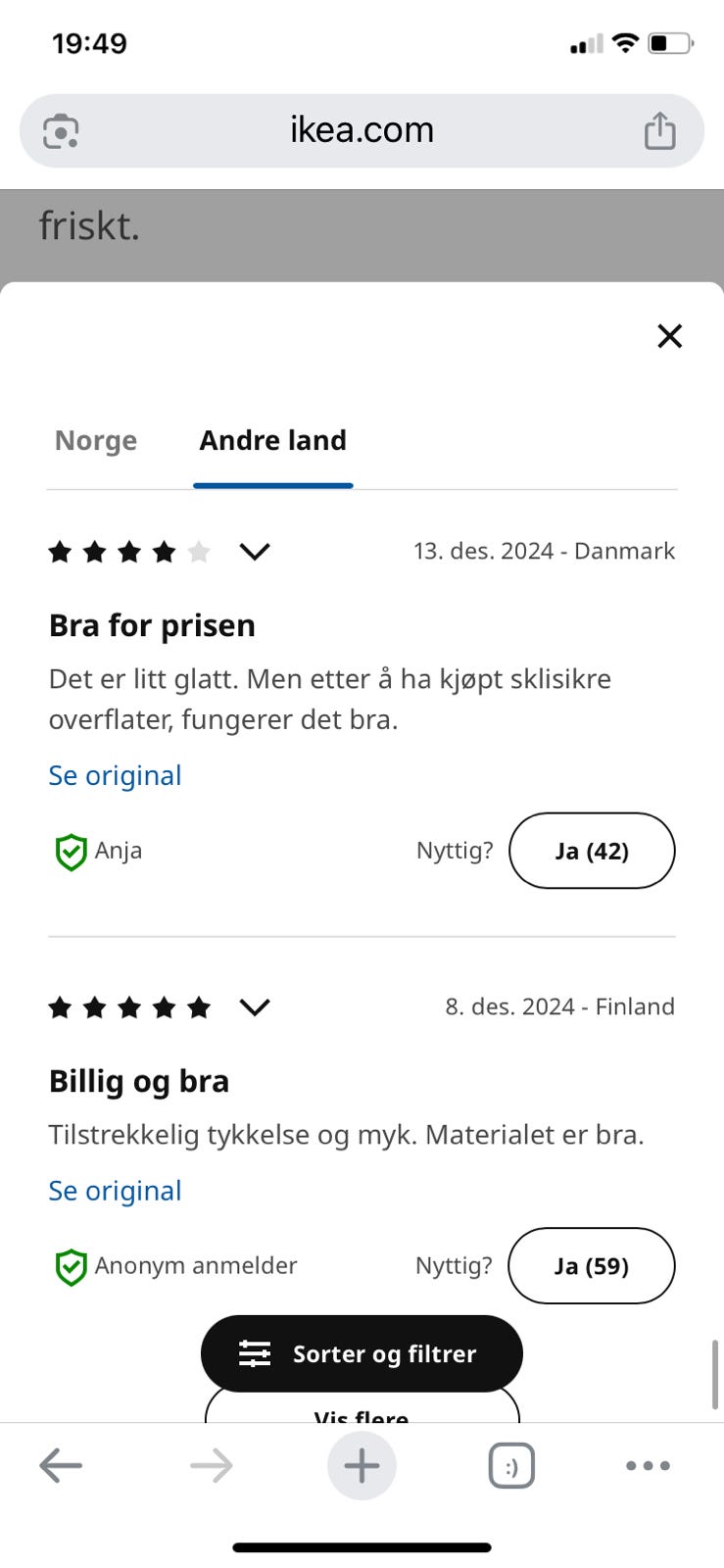Tap the three-dot more options icon
The width and height of the screenshot is (724, 1568).
click(648, 1465)
